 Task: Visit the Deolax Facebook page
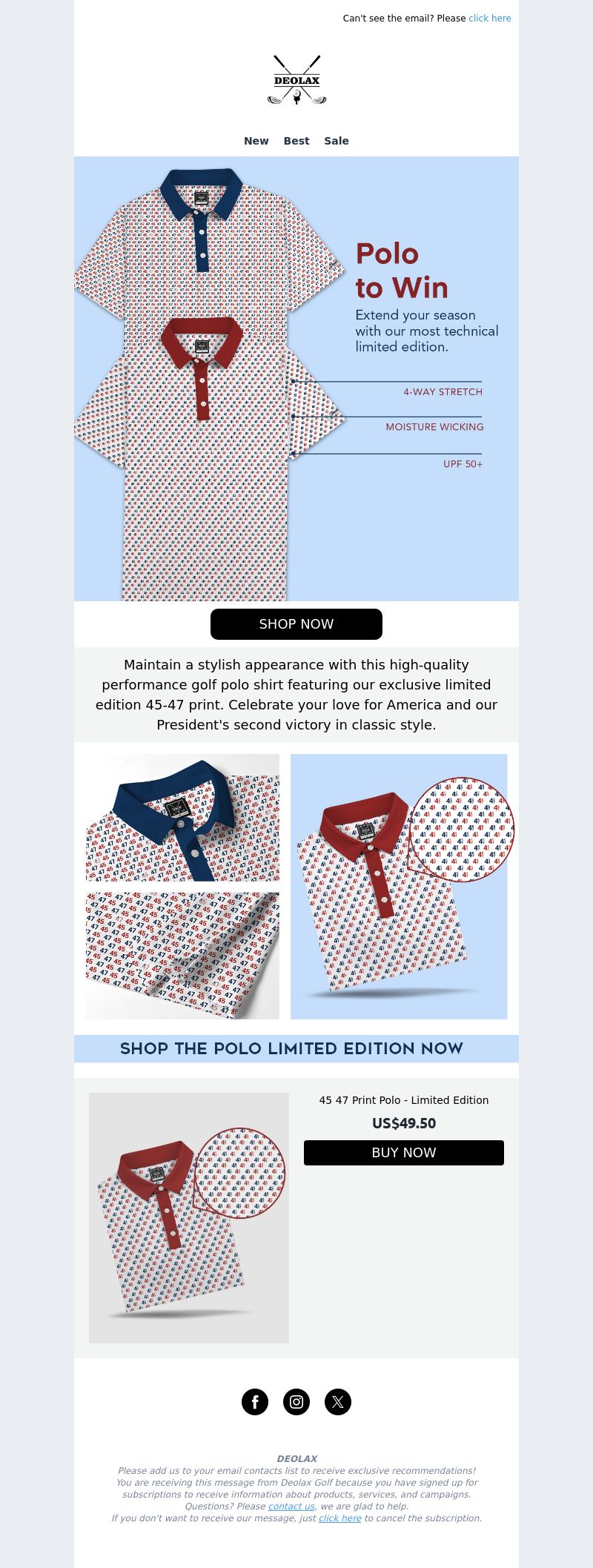click(x=255, y=1402)
